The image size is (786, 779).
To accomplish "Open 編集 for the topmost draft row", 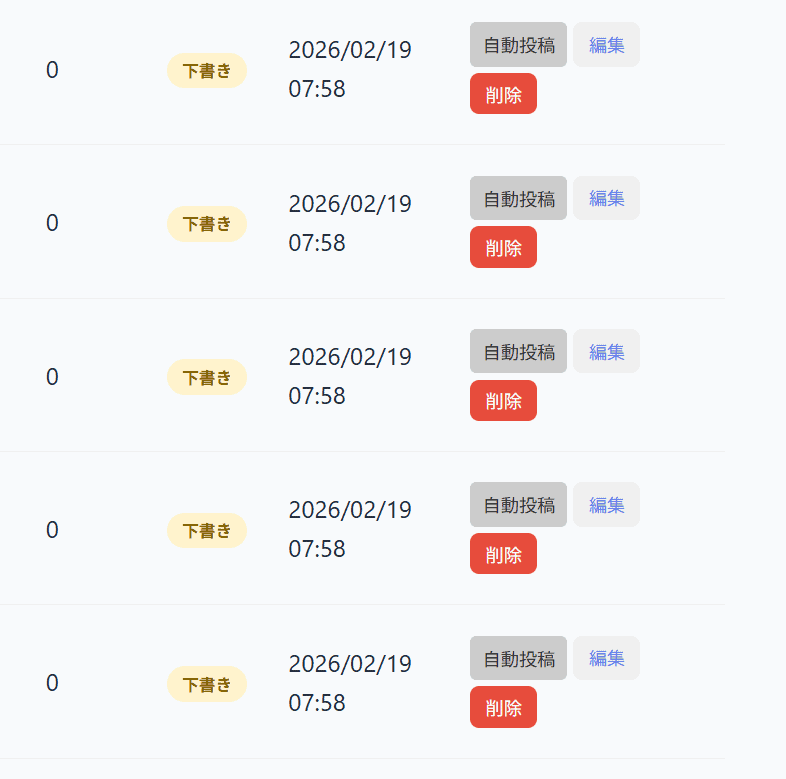I will [606, 45].
